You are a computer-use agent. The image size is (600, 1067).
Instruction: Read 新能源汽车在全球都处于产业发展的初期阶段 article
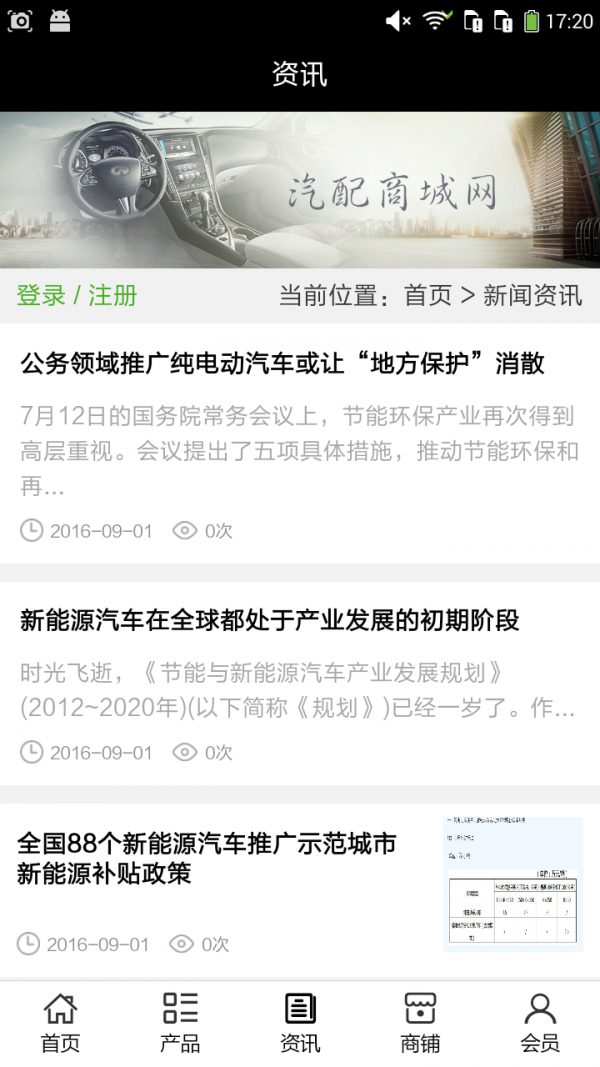coord(270,620)
